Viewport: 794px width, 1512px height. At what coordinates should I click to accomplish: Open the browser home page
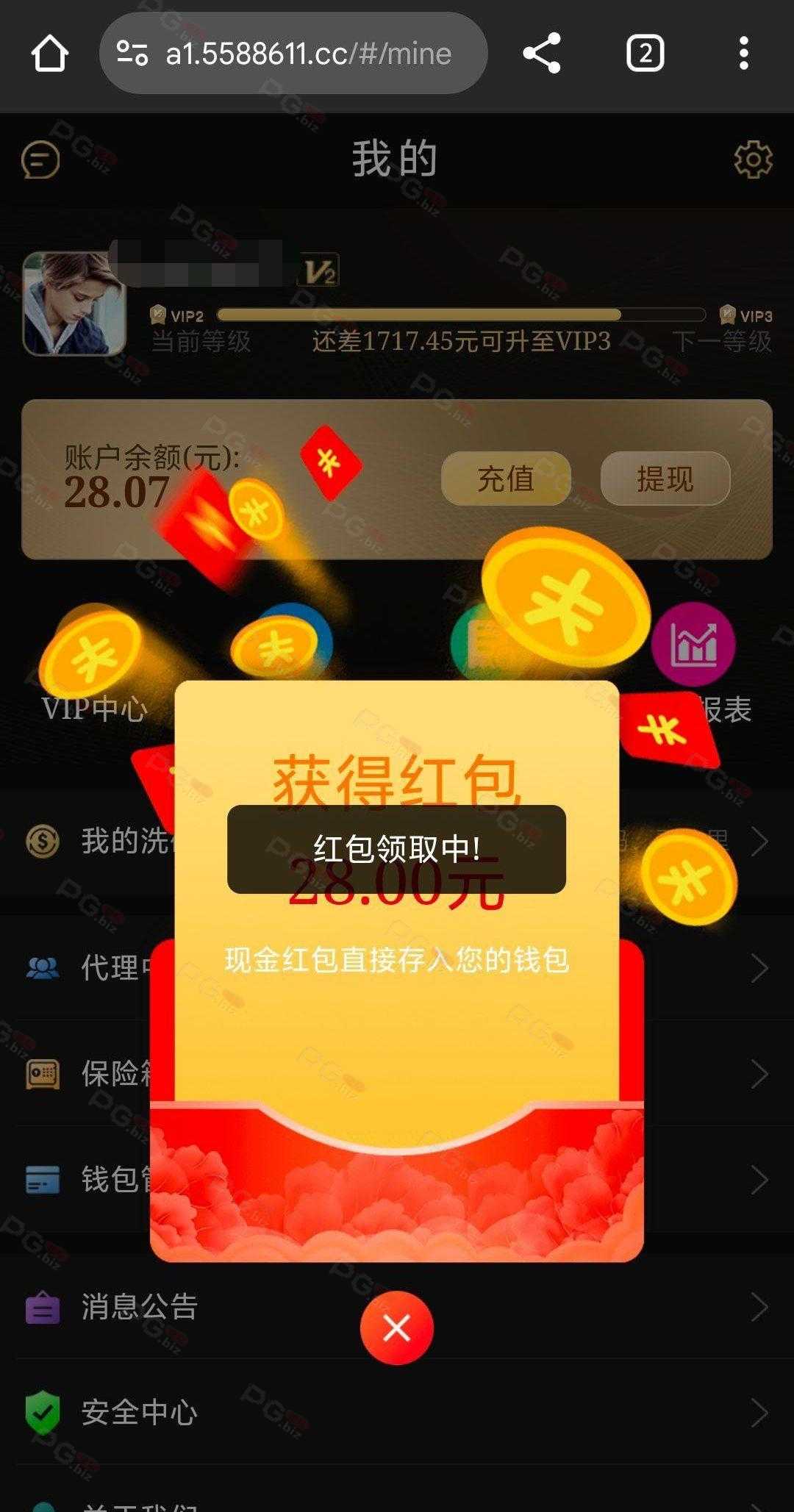coord(50,54)
